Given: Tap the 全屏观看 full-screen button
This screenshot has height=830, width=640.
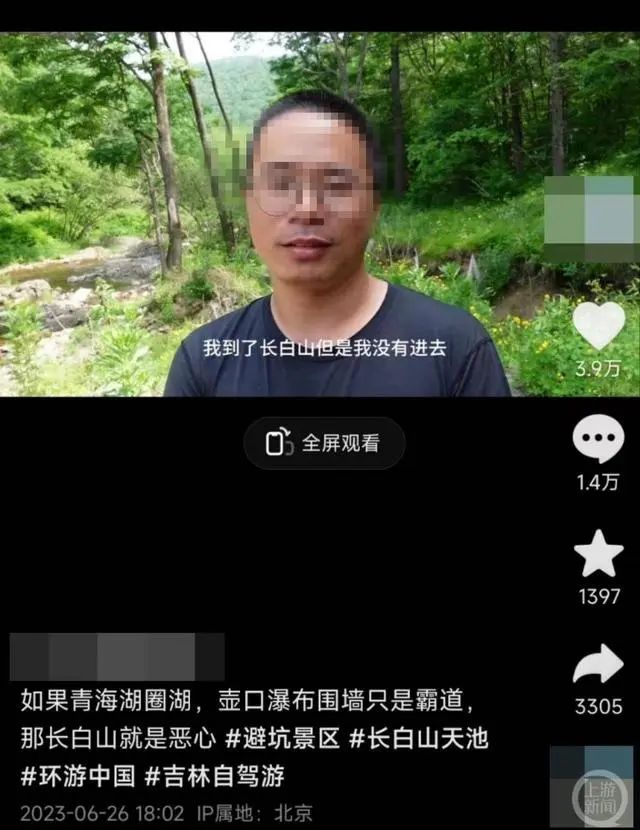Looking at the screenshot, I should point(324,443).
